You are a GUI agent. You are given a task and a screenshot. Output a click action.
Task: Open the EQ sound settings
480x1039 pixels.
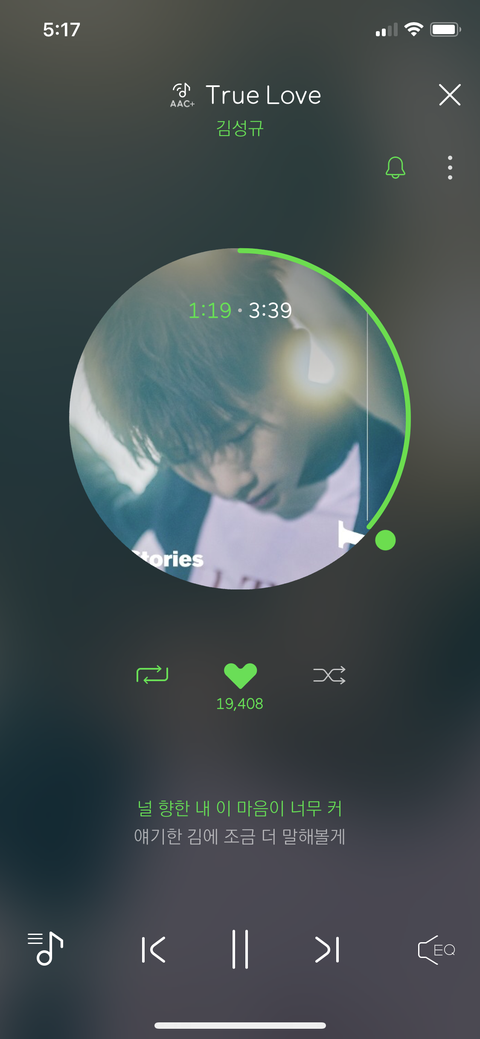coord(436,950)
